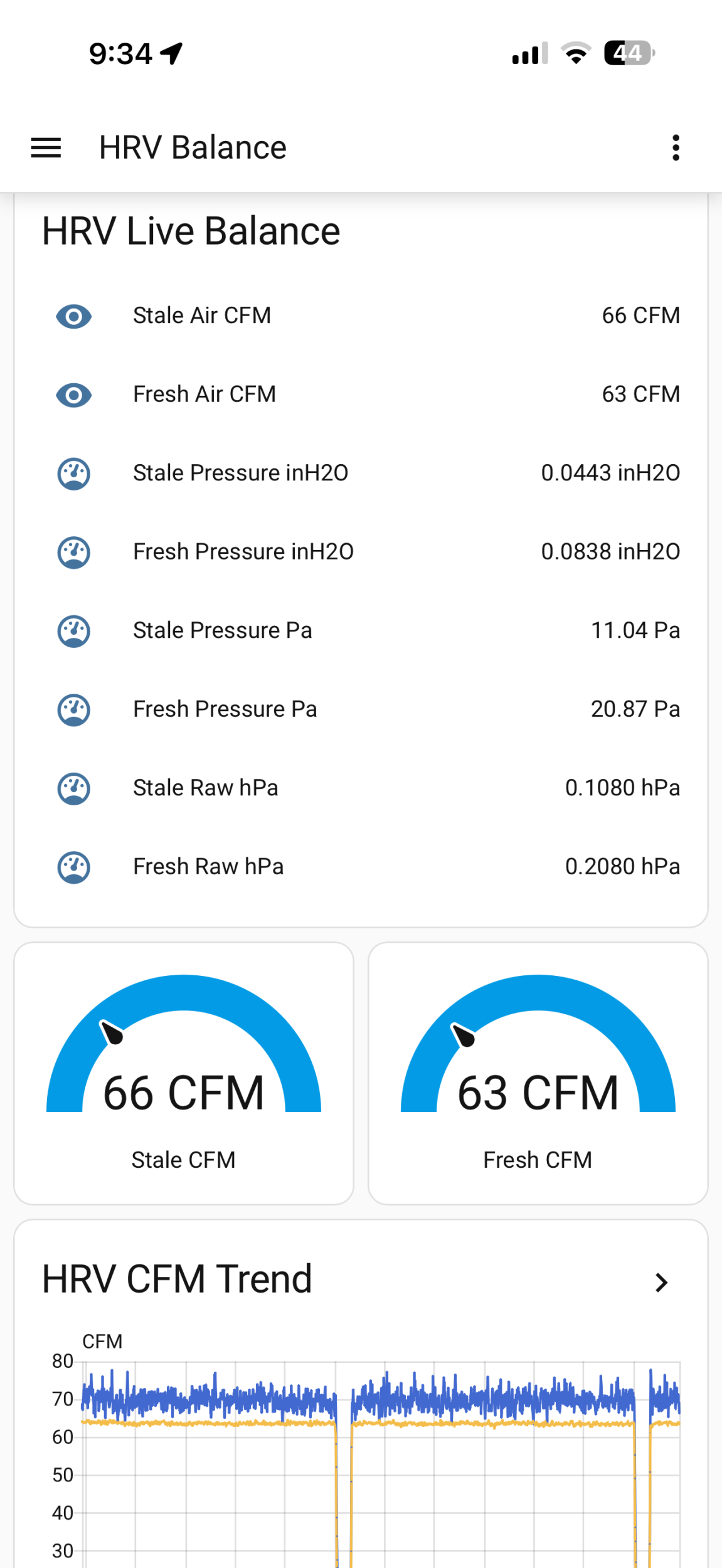Select the Fresh Raw hPa sensor
The height and width of the screenshot is (1568, 722).
[361, 867]
